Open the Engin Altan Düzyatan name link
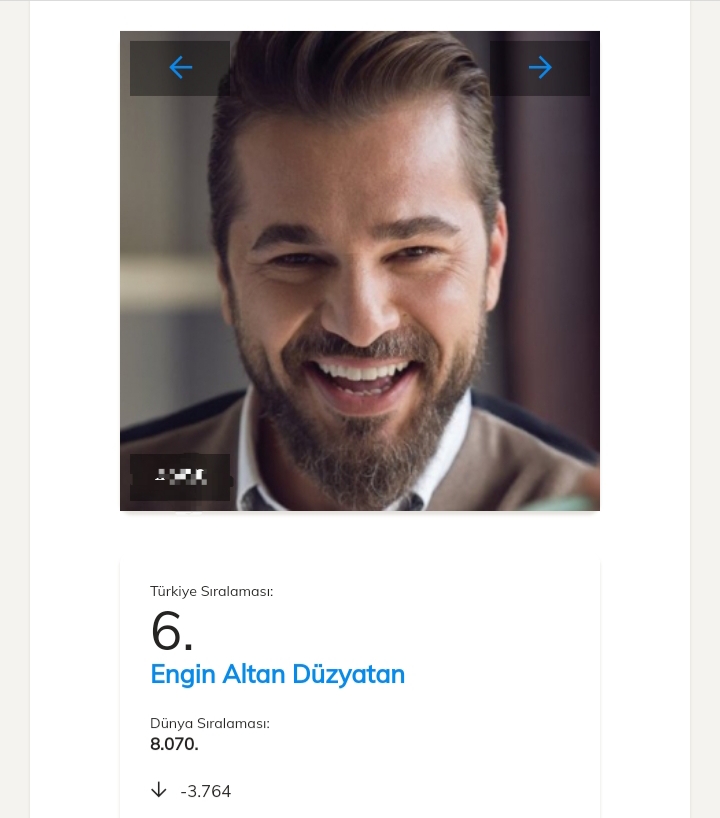 [x=277, y=674]
